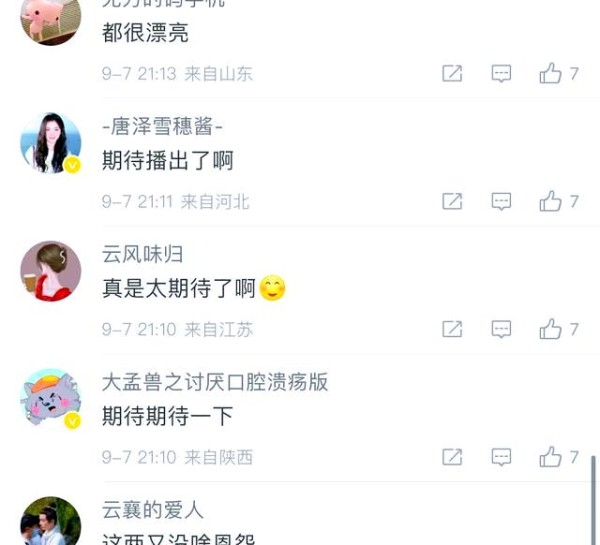Like the comment by 云风味归
This screenshot has width=600, height=545.
[551, 329]
